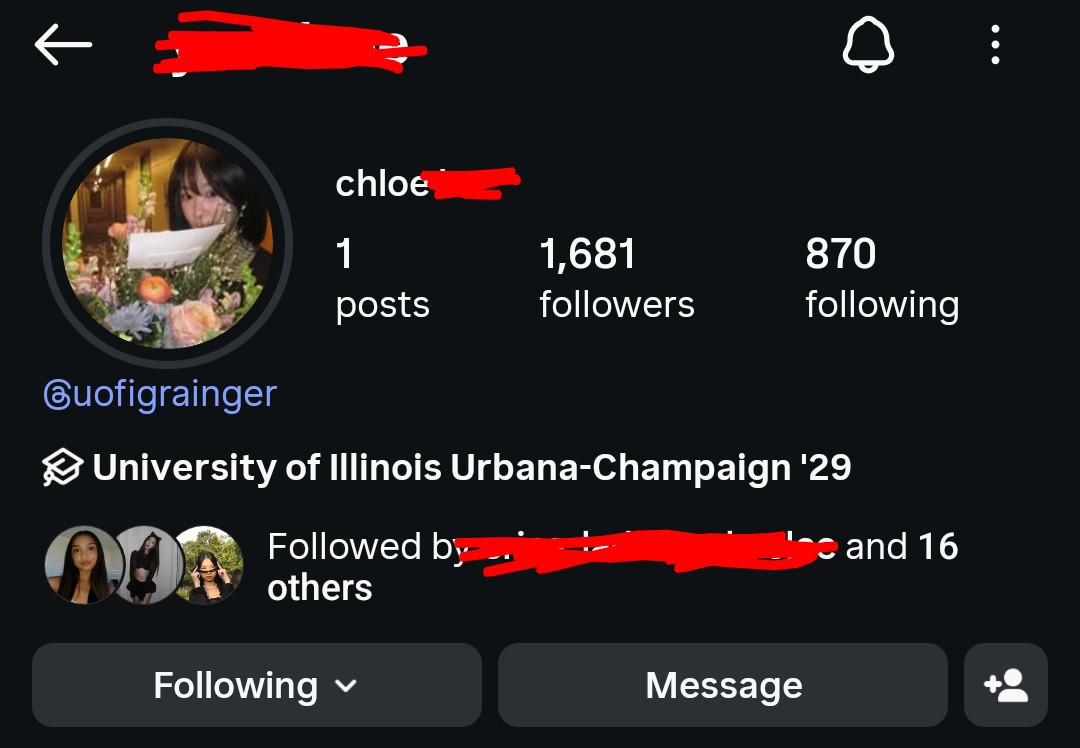The image size is (1080, 748).
Task: Expand the Following dropdown button
Action: pyautogui.click(x=256, y=685)
